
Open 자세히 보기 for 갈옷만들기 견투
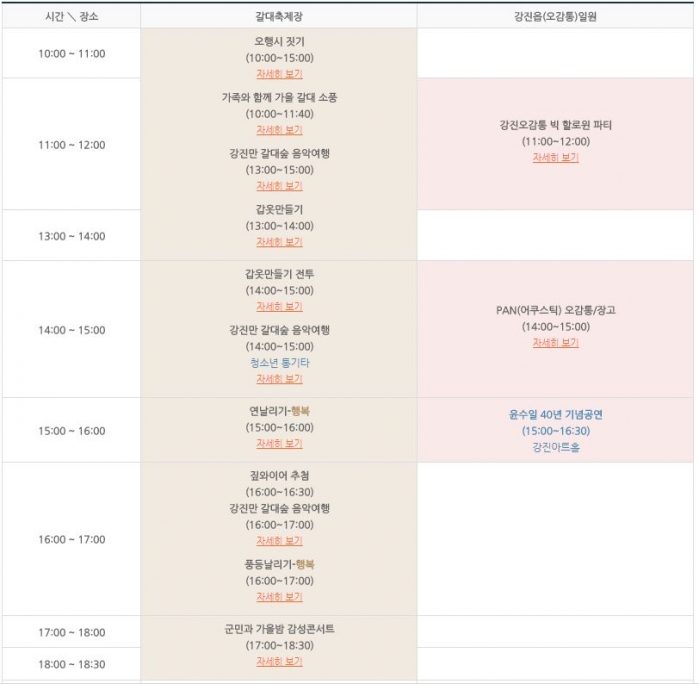point(279,307)
